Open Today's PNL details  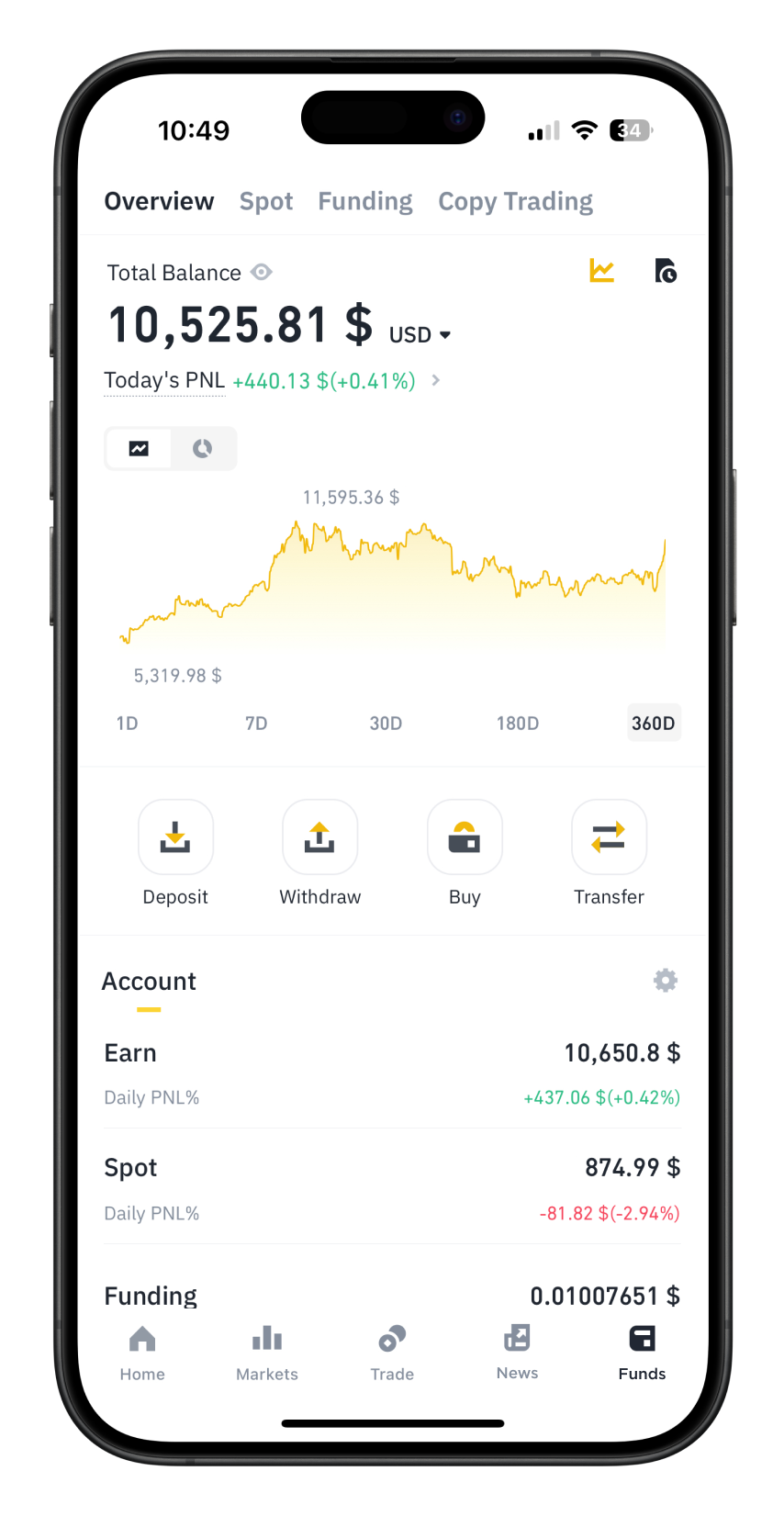point(436,380)
